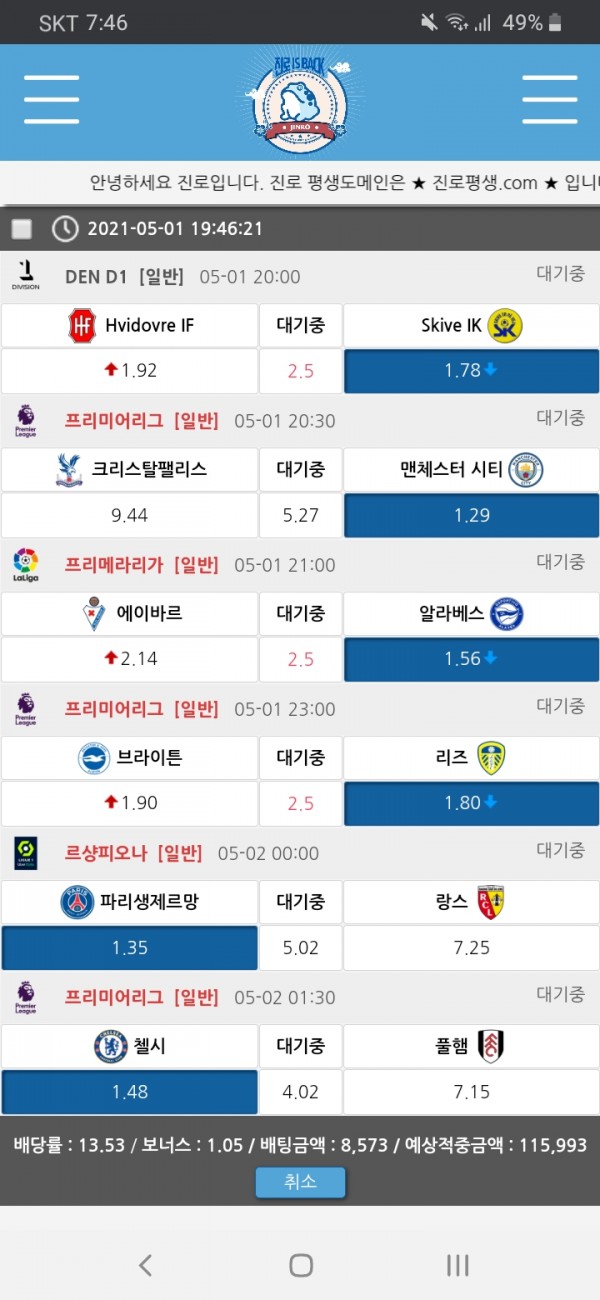Select the 7.15 odds for 풀햄

(471, 1091)
